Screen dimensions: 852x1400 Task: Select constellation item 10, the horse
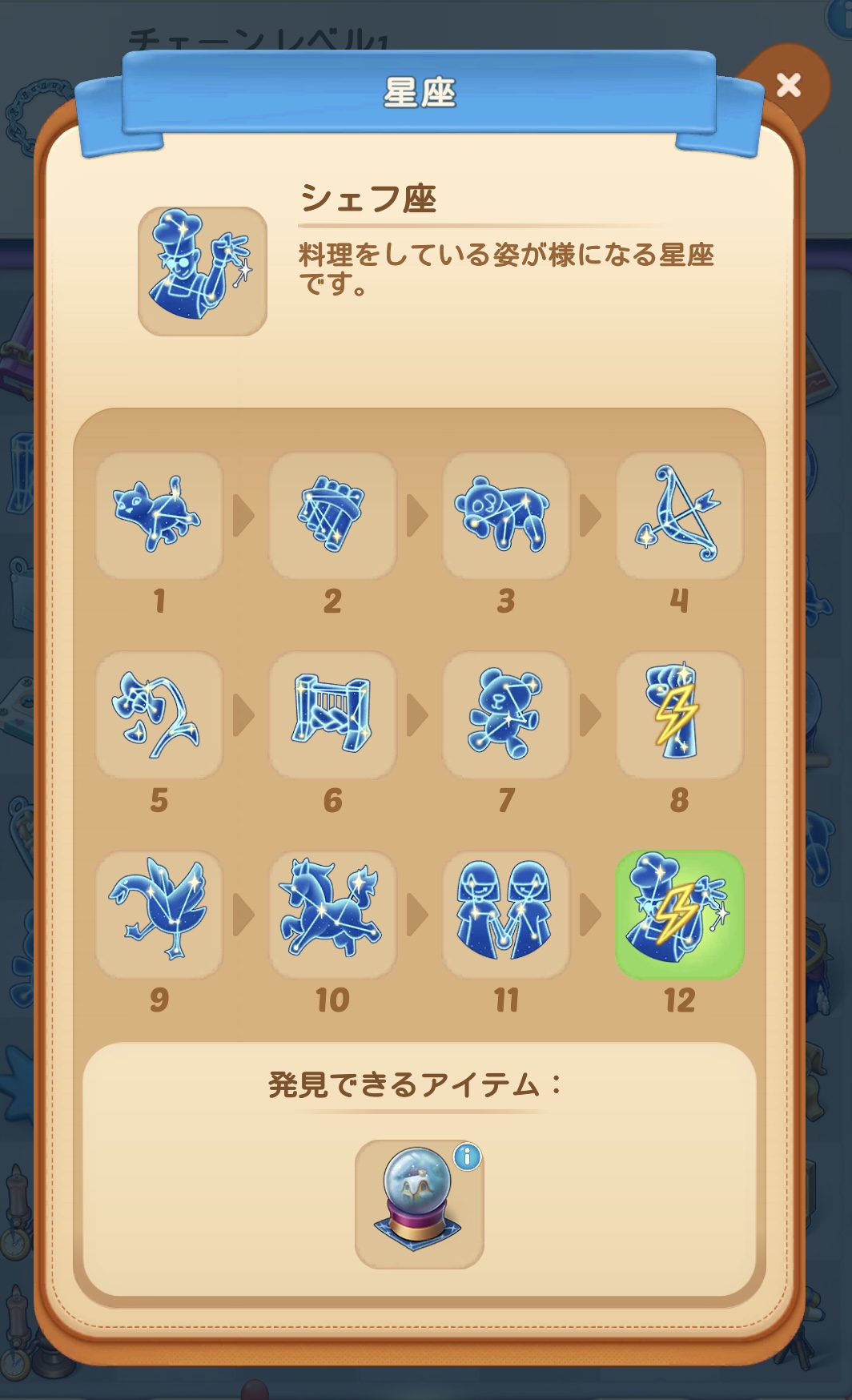[x=332, y=914]
